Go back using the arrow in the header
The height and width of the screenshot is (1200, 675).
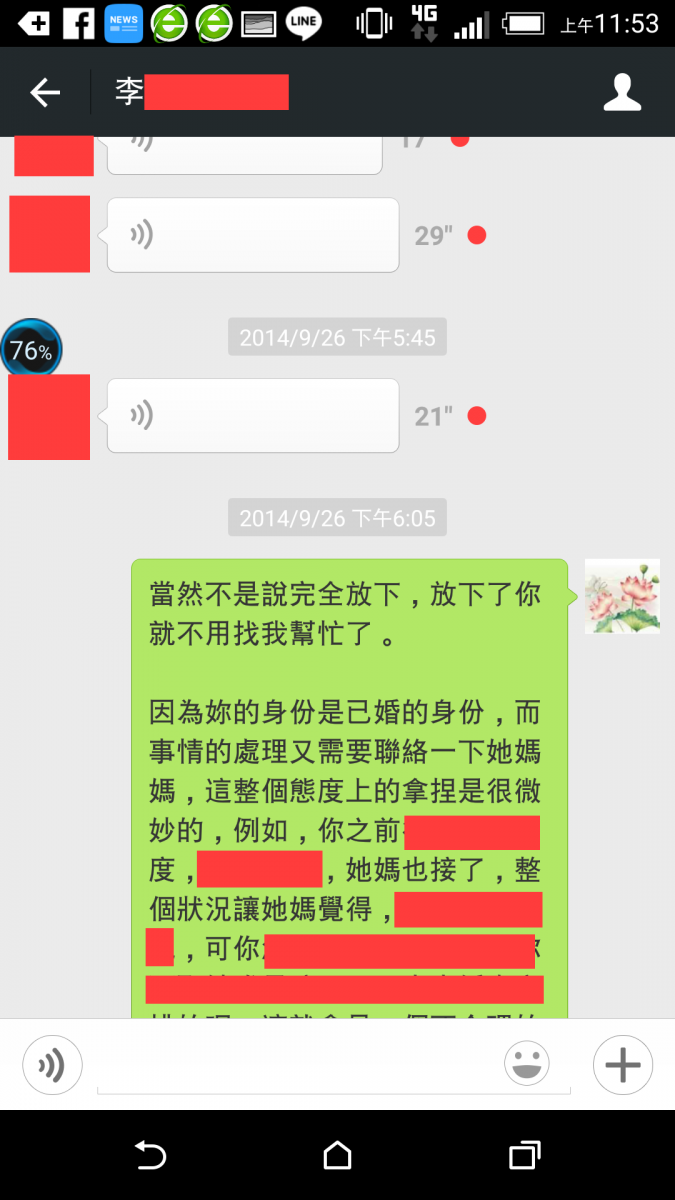click(x=45, y=93)
